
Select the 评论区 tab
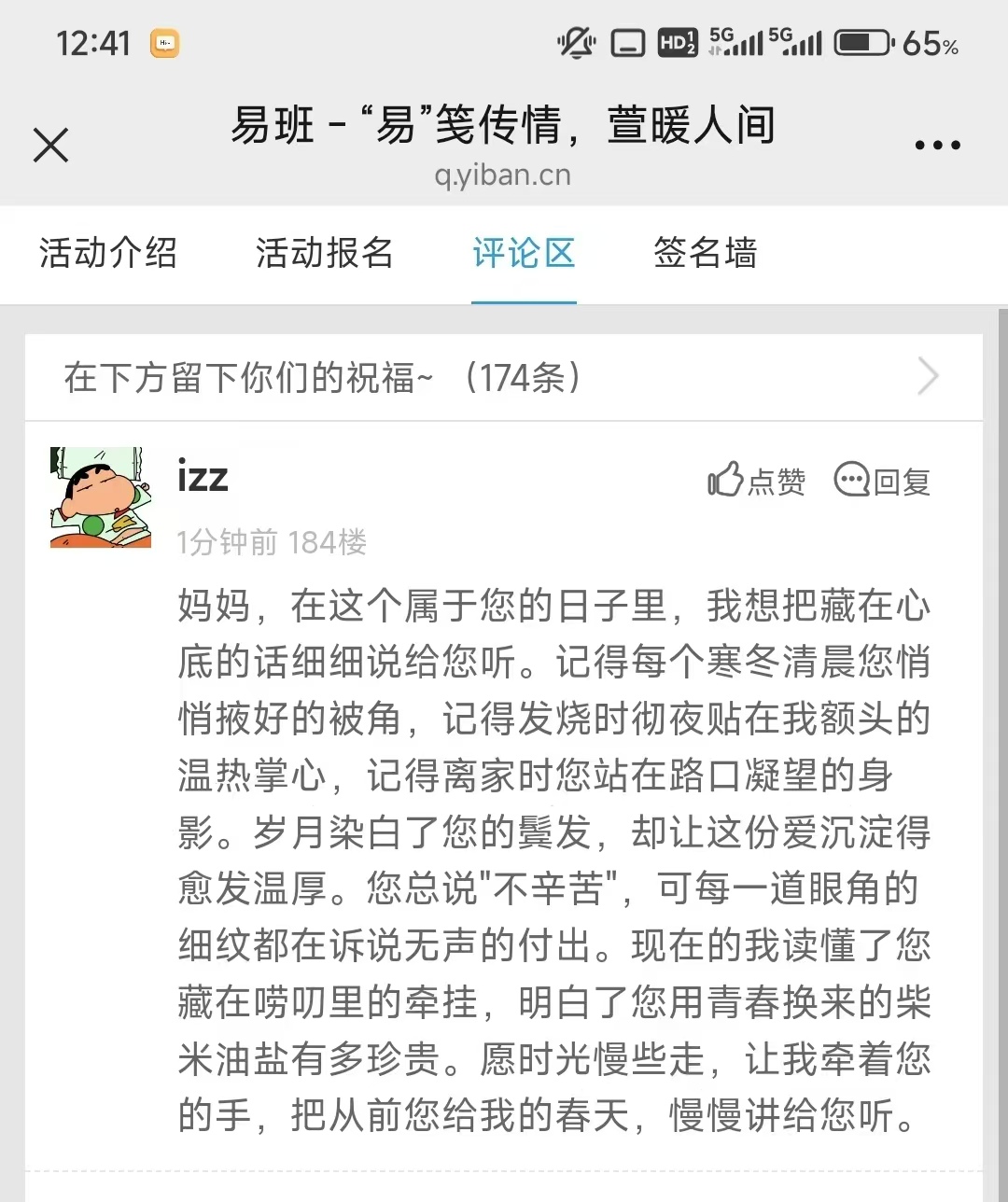(524, 253)
